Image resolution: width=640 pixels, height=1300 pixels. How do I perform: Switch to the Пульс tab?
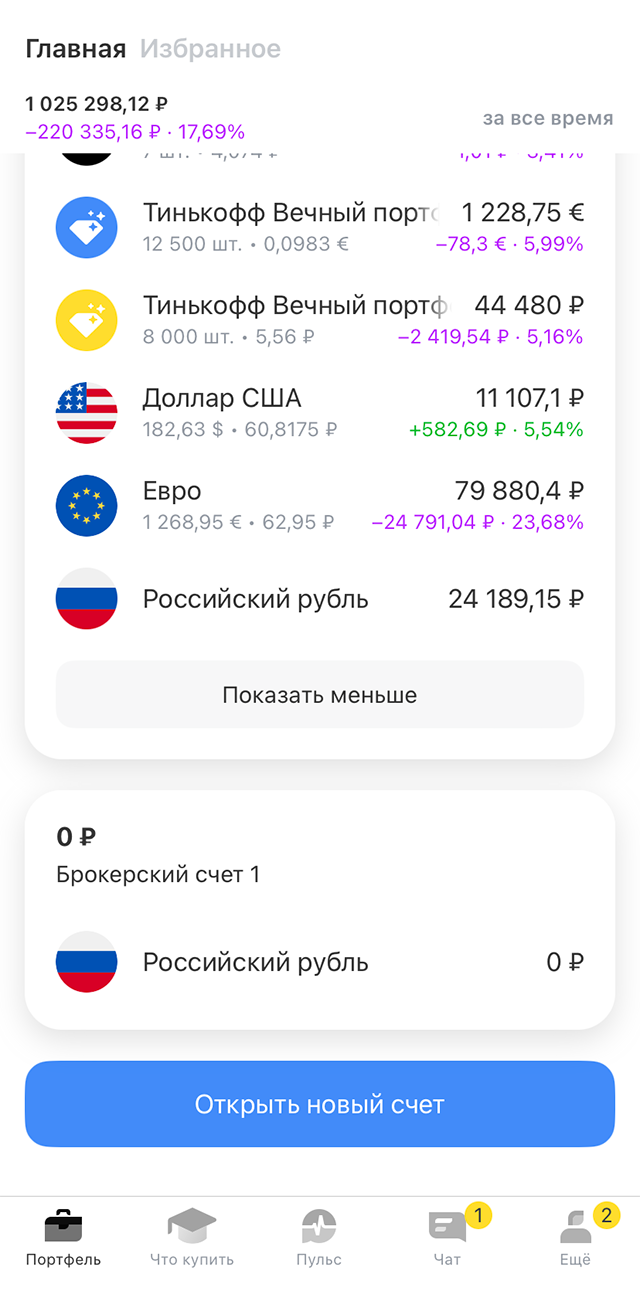click(319, 1238)
